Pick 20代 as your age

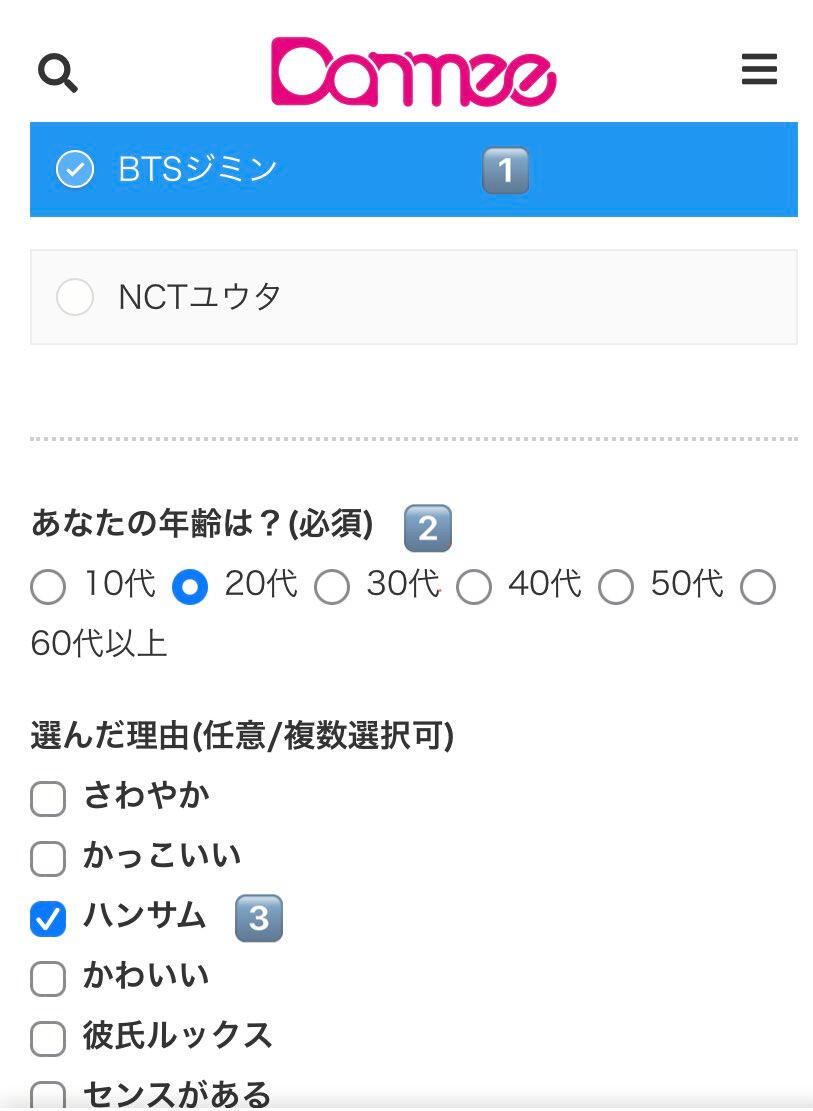coord(190,587)
